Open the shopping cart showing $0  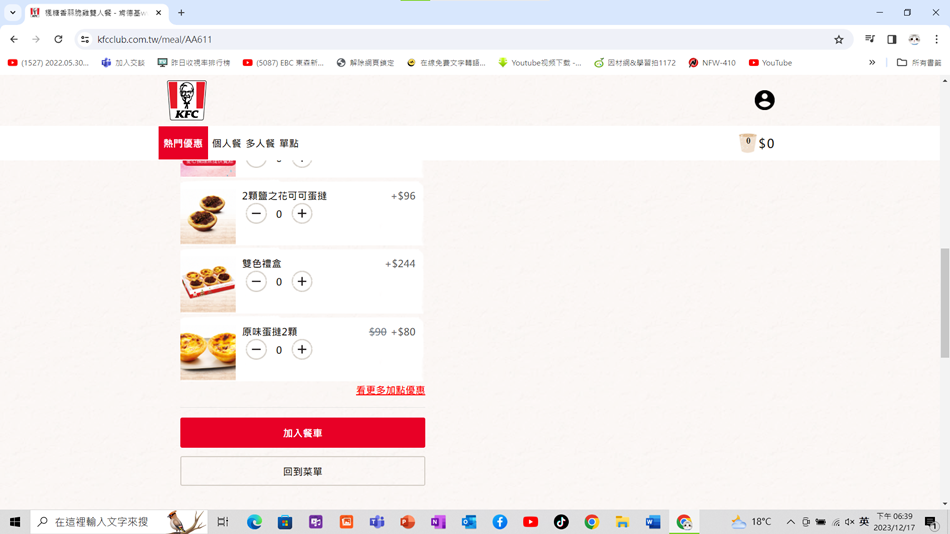pyautogui.click(x=756, y=143)
